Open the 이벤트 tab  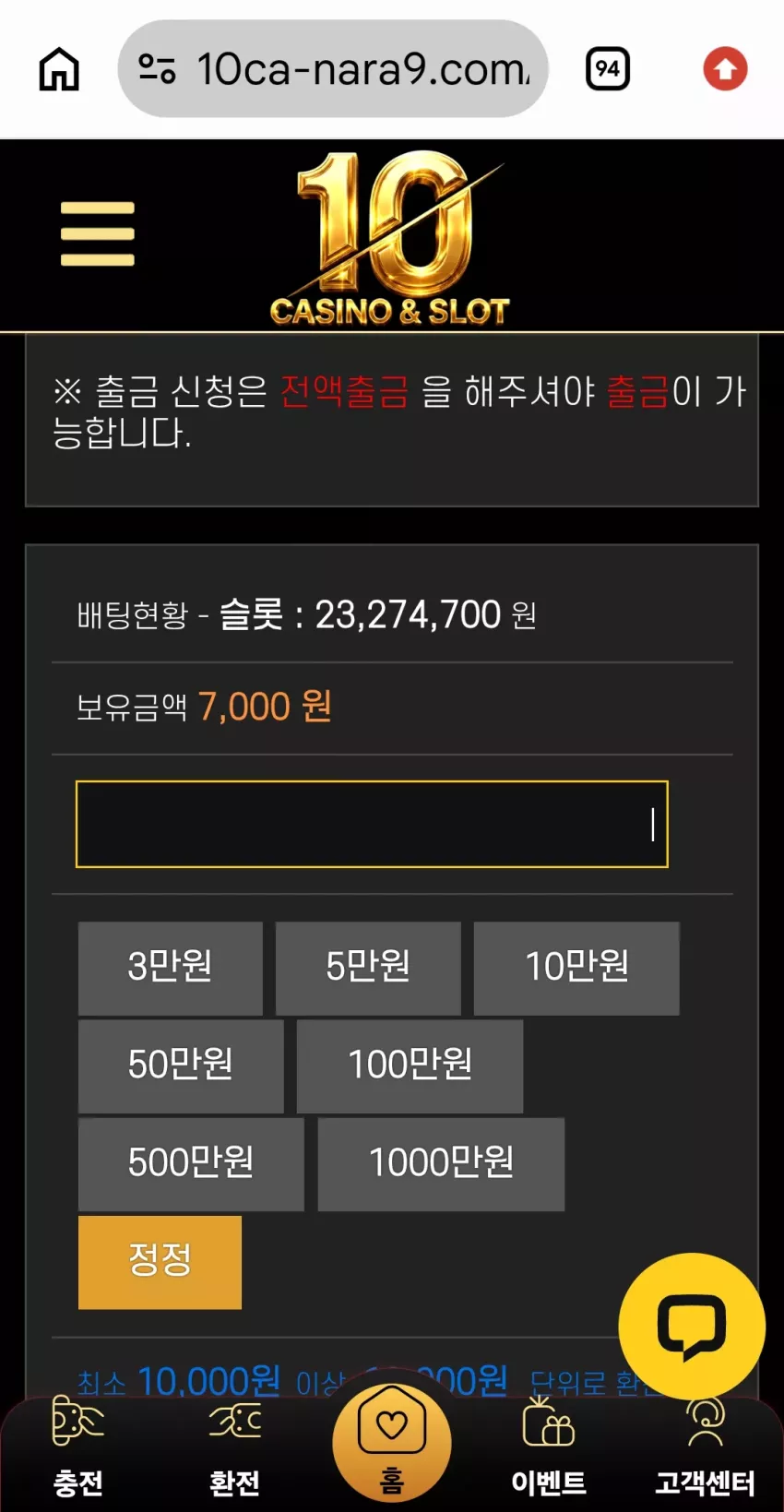pos(549,1447)
